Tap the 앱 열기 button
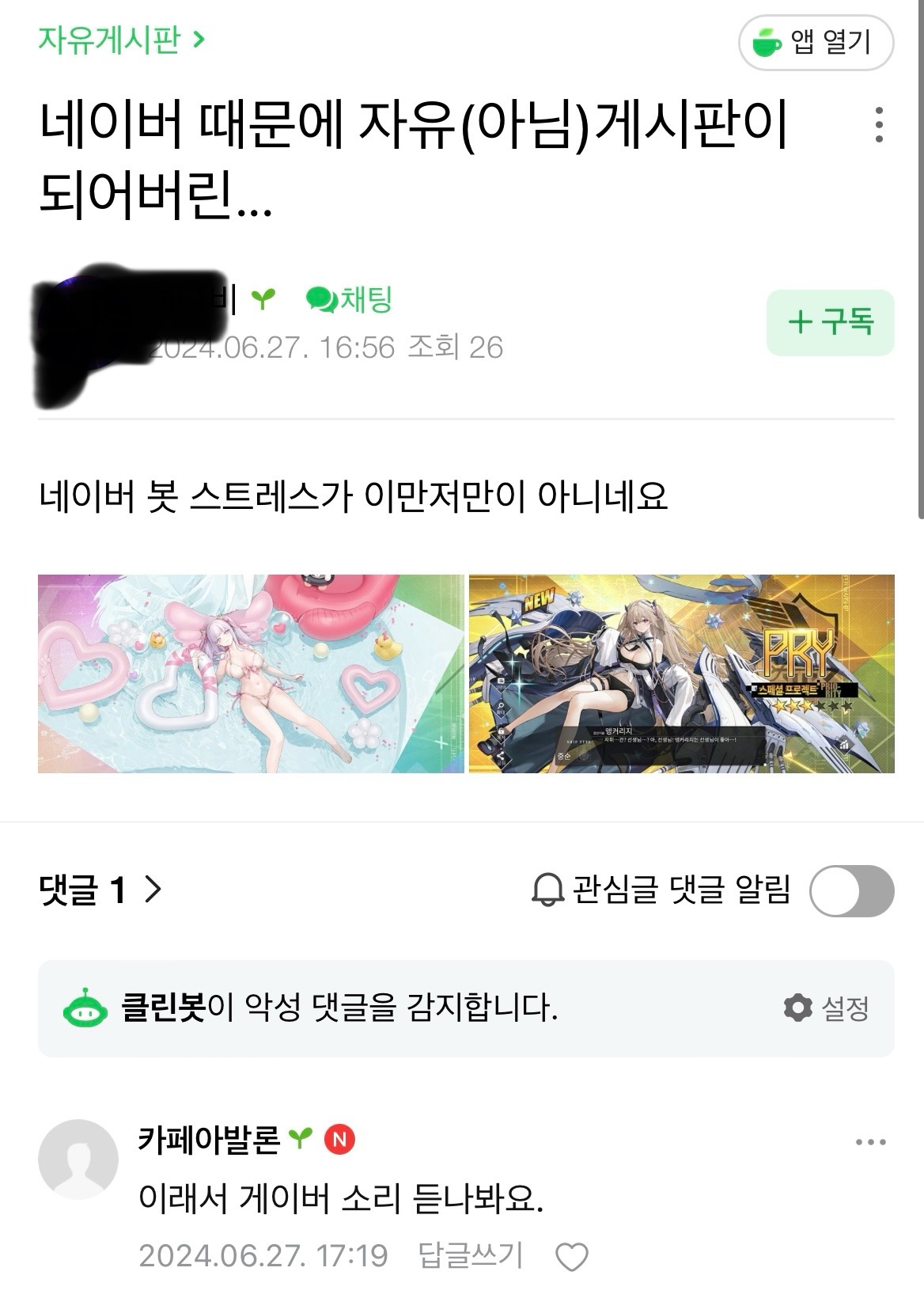This screenshot has height=1298, width=924. (816, 42)
